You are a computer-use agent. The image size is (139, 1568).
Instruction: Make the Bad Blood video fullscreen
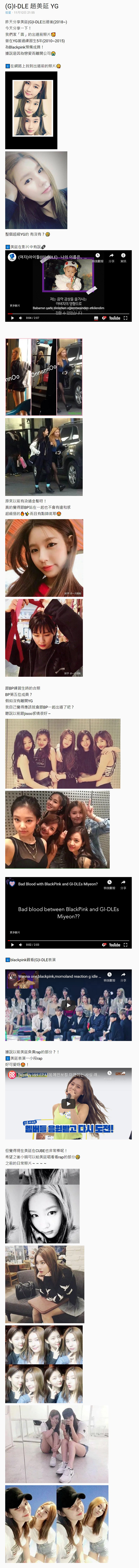pyautogui.click(x=126, y=945)
